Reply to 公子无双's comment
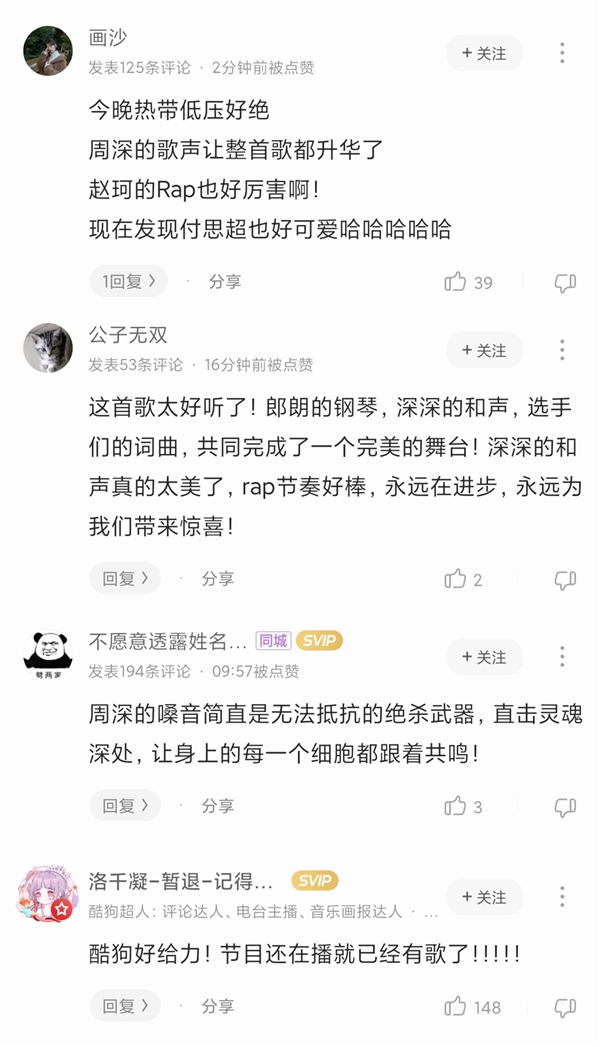Screen dimensions: 600x1047 click(125, 578)
